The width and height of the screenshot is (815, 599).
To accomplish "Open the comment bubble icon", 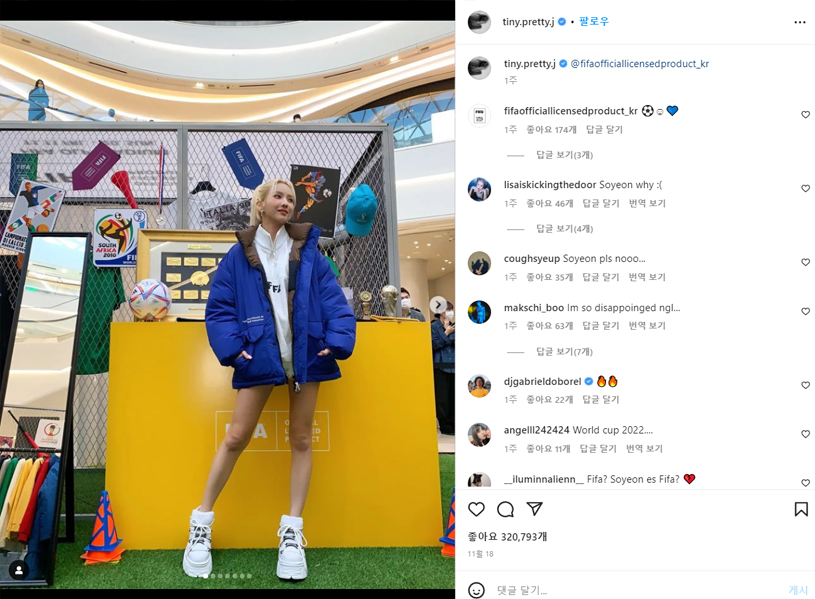I will (506, 509).
